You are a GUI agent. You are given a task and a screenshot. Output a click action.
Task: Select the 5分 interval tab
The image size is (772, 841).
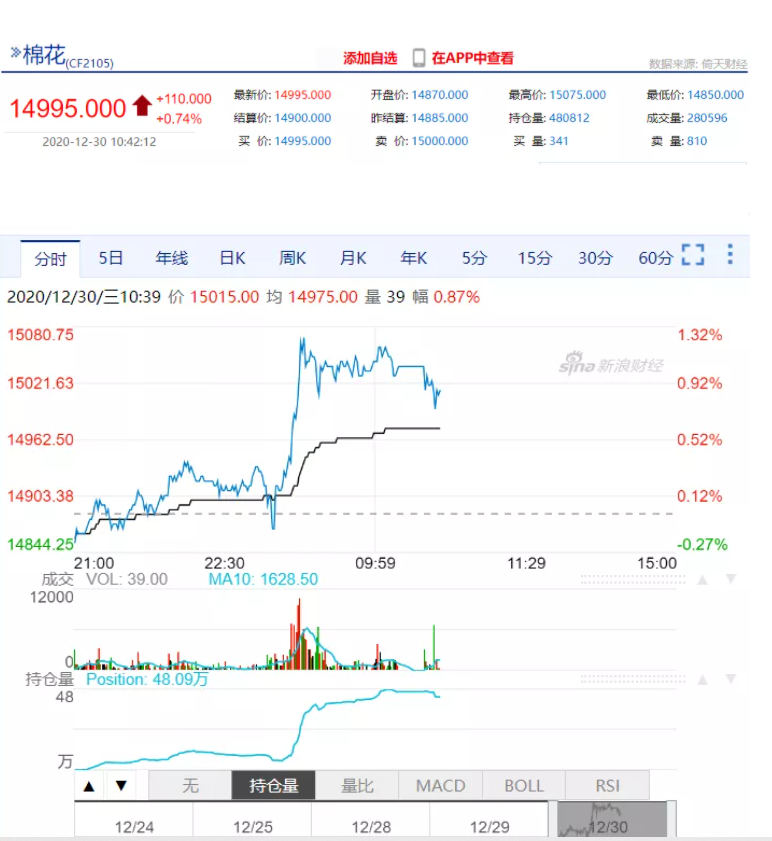tap(474, 258)
